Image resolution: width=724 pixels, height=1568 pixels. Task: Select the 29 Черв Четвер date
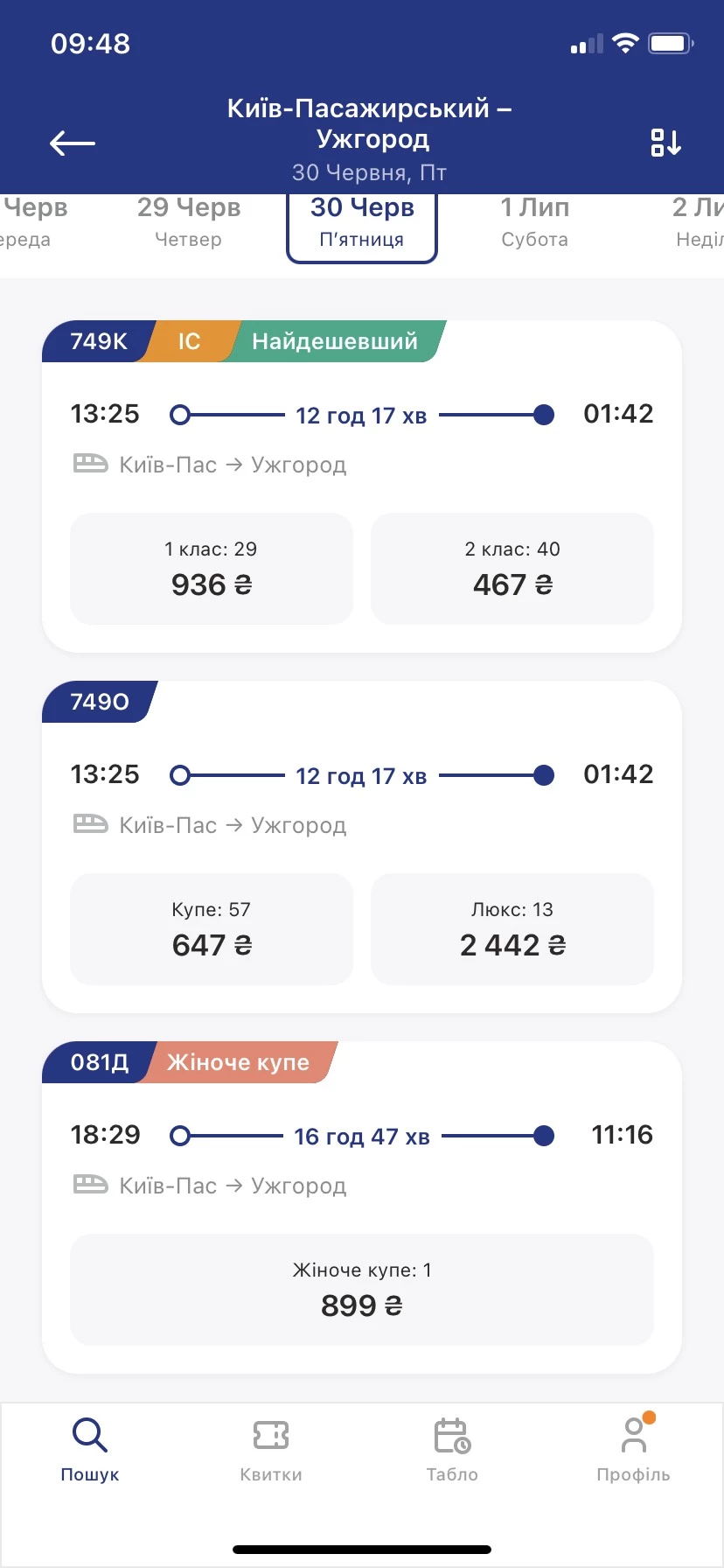pos(188,222)
